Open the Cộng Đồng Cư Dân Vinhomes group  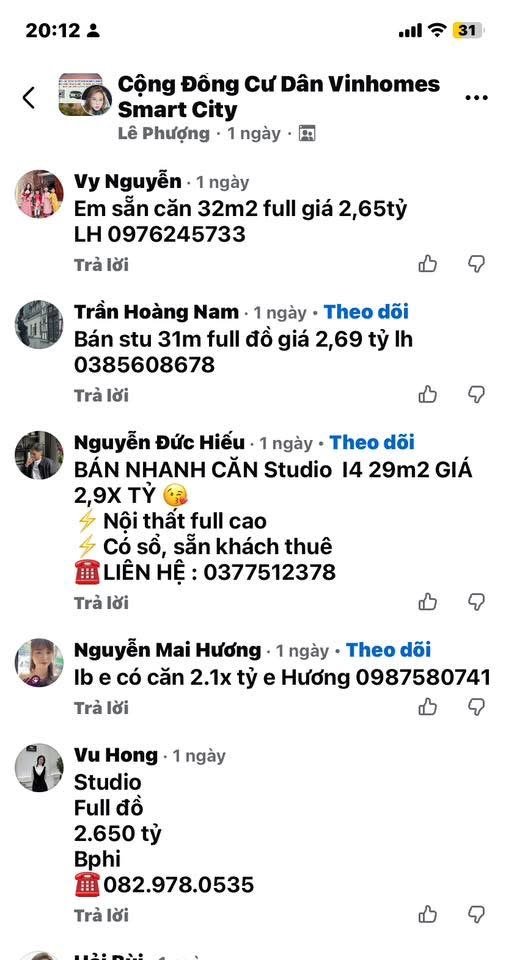click(x=278, y=96)
